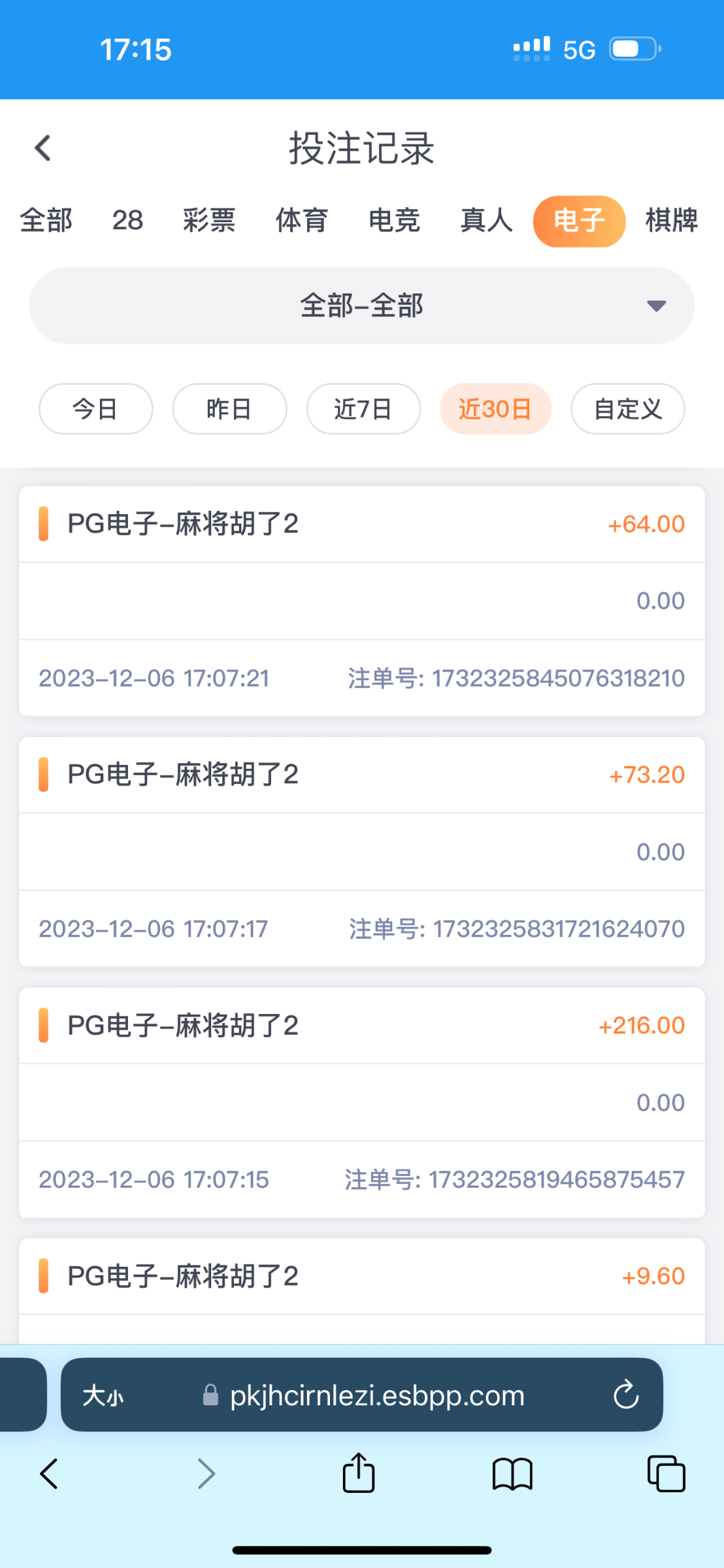View the 真人 tab

coord(486,221)
